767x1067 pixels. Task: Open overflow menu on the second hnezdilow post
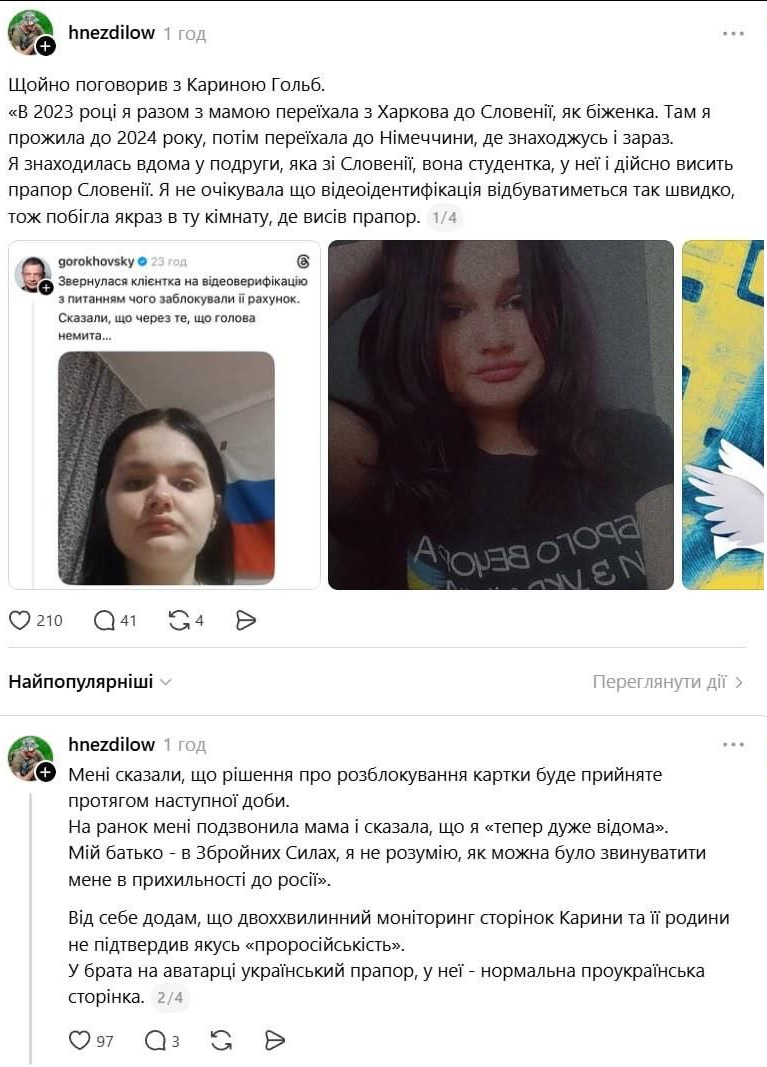click(x=733, y=745)
